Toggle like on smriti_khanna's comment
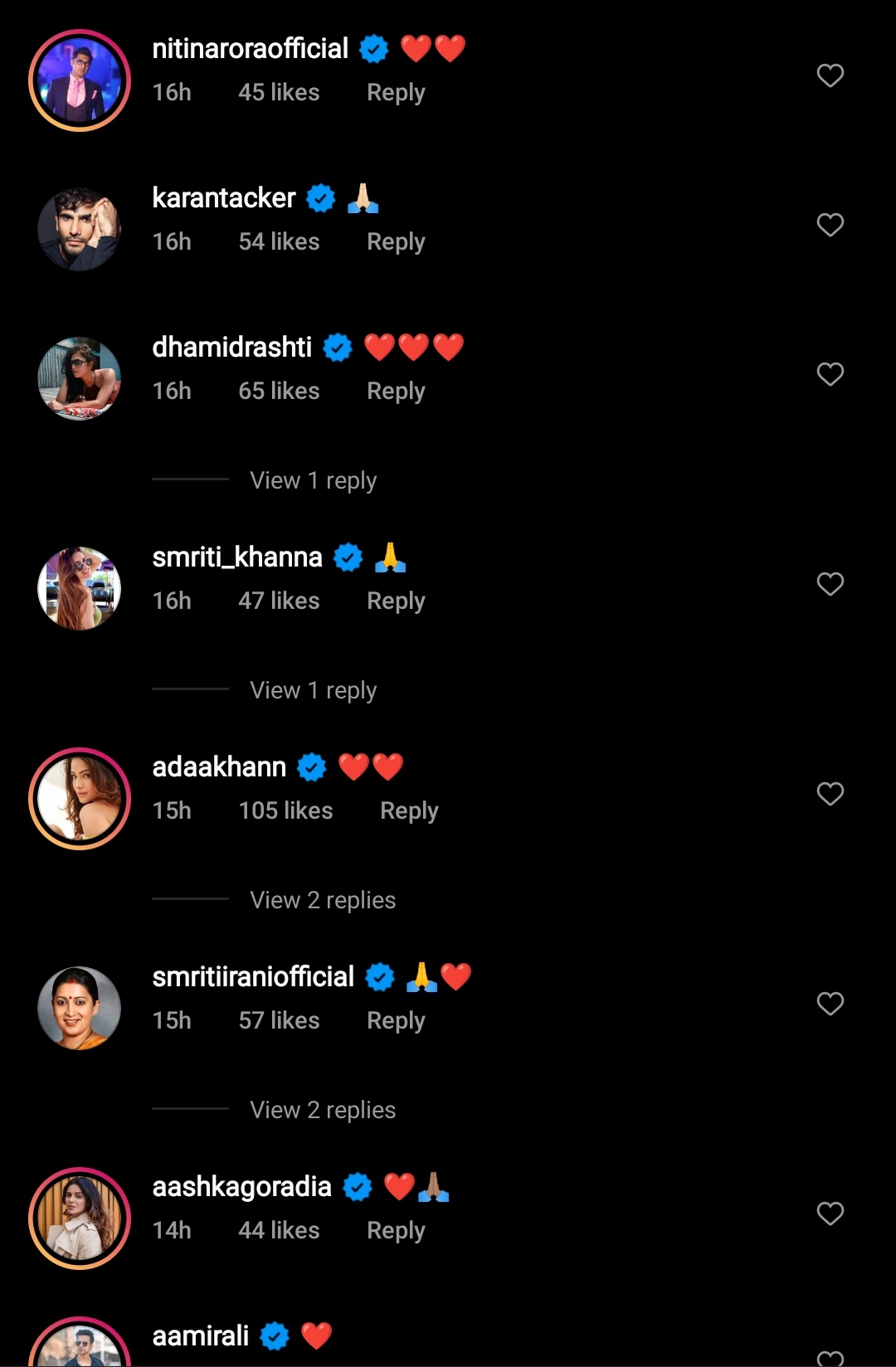Screen dimensions: 896x1367 pyautogui.click(x=830, y=584)
